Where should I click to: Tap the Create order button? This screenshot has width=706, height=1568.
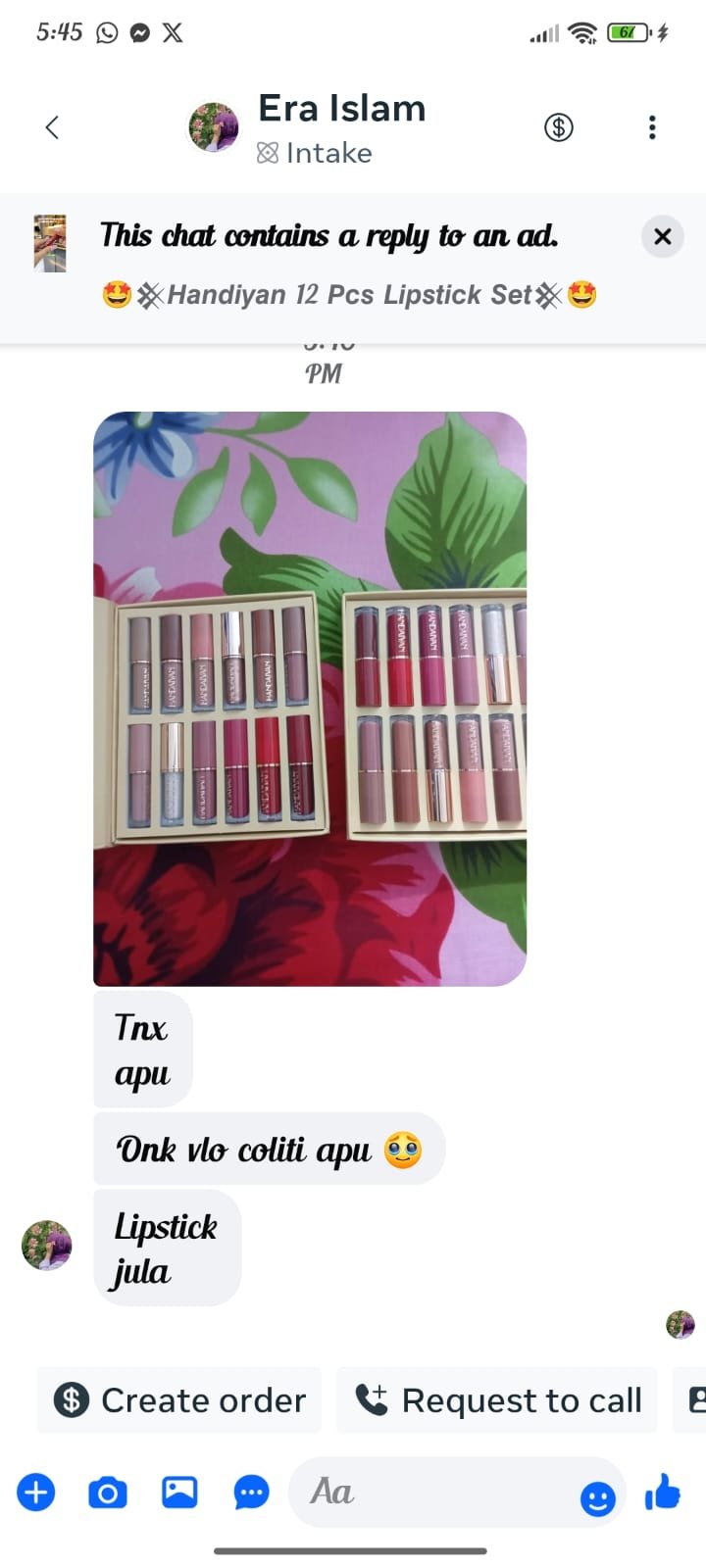point(180,1400)
